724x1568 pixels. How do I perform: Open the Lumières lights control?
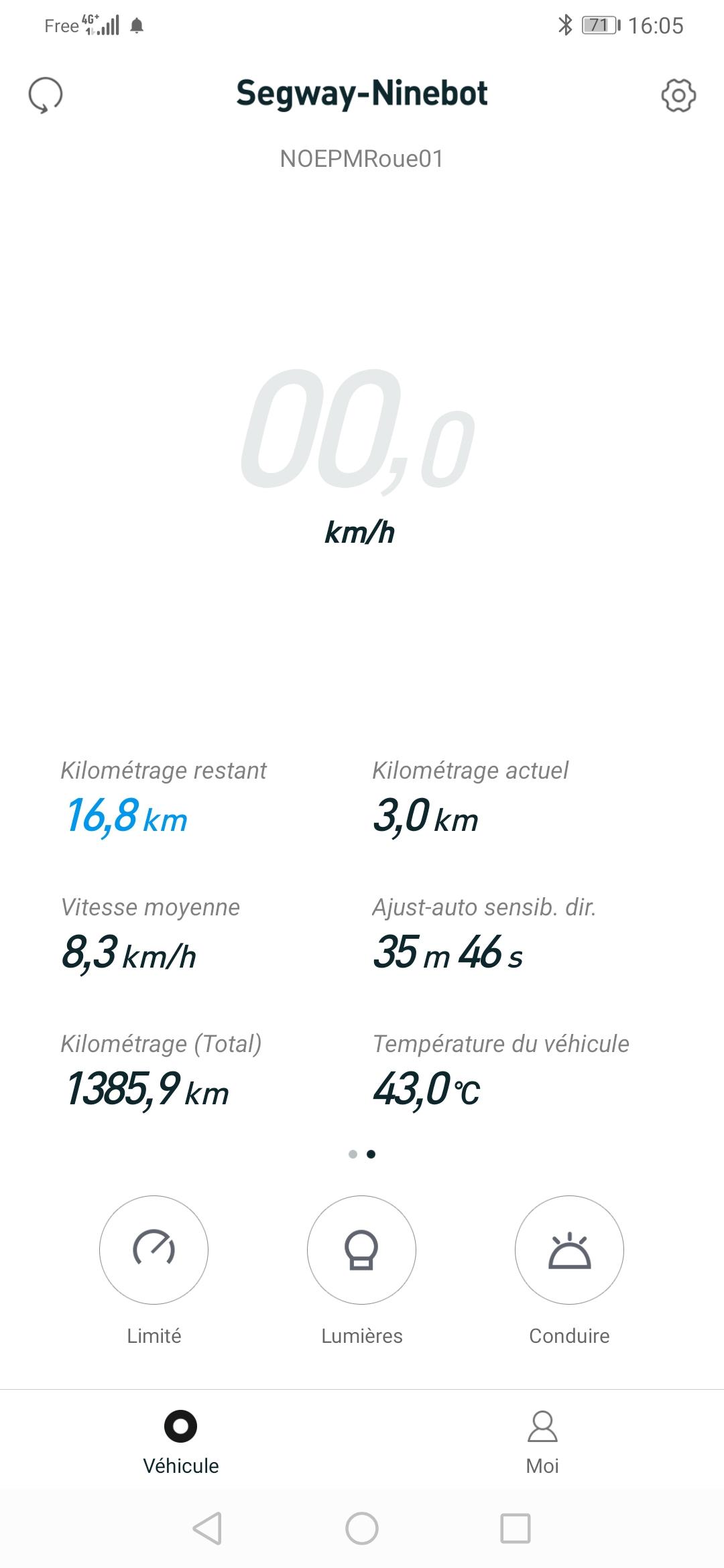tap(361, 1249)
